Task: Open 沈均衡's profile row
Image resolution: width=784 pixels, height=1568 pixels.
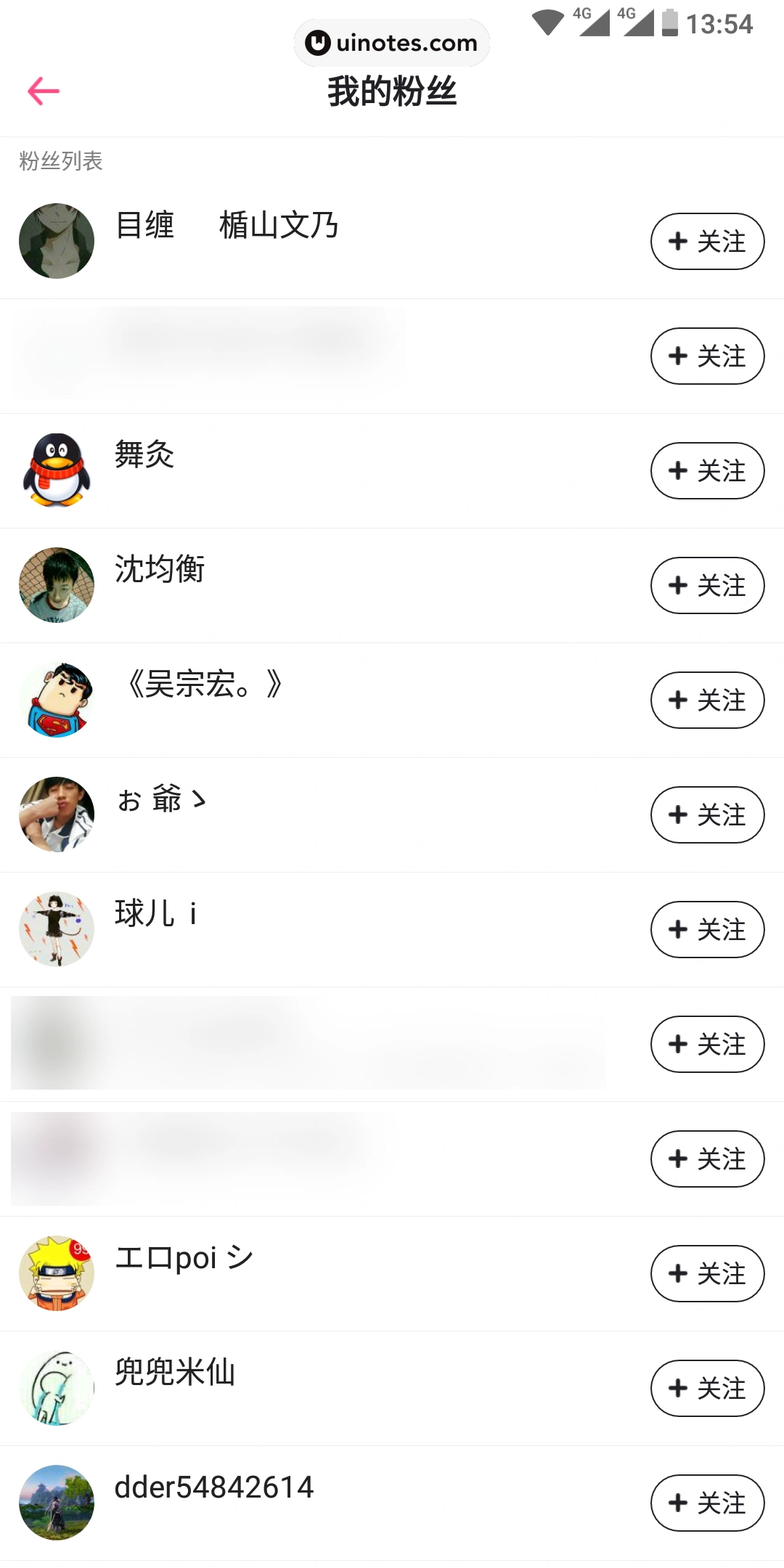Action: coord(160,569)
